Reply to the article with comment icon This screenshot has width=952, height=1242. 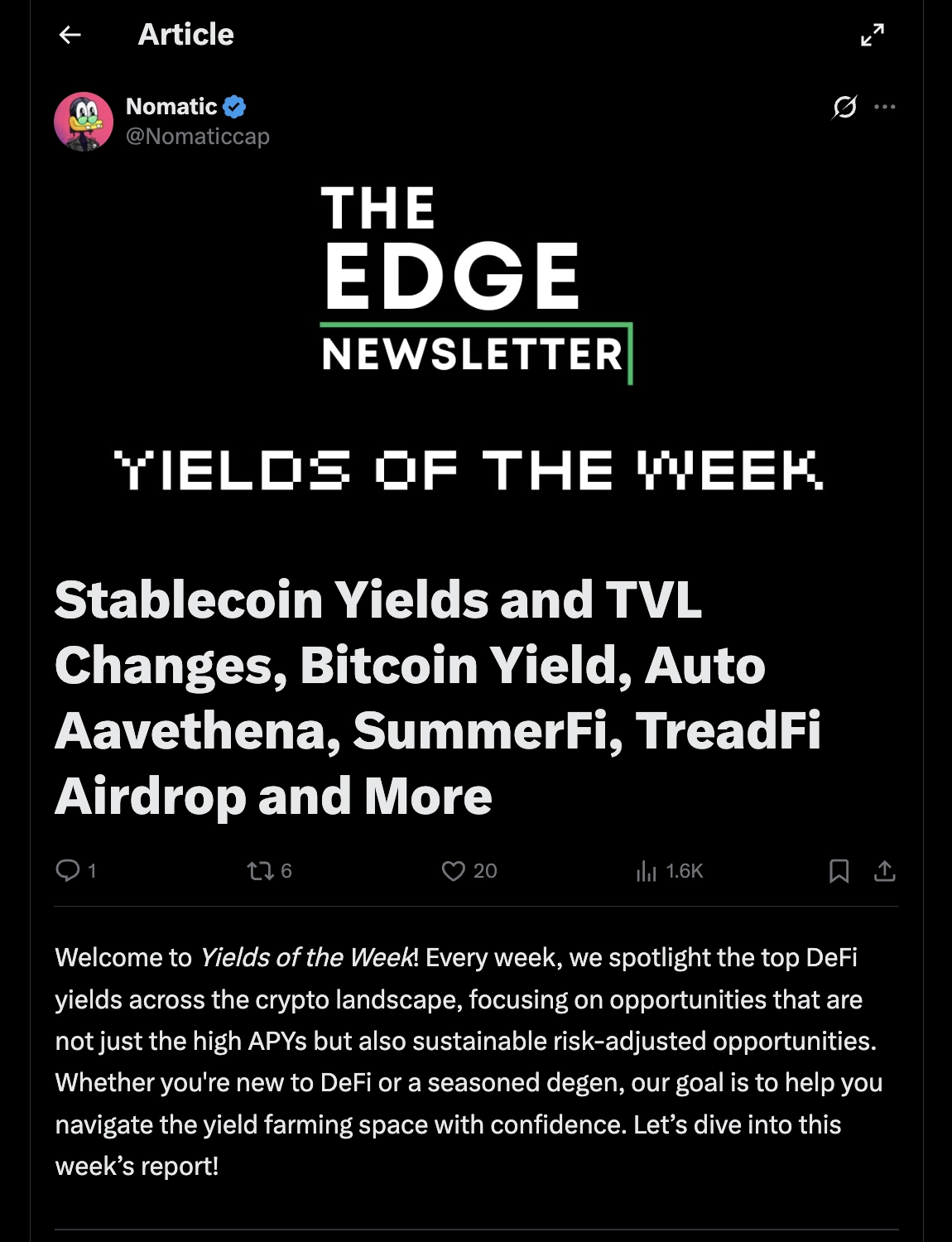(x=67, y=870)
